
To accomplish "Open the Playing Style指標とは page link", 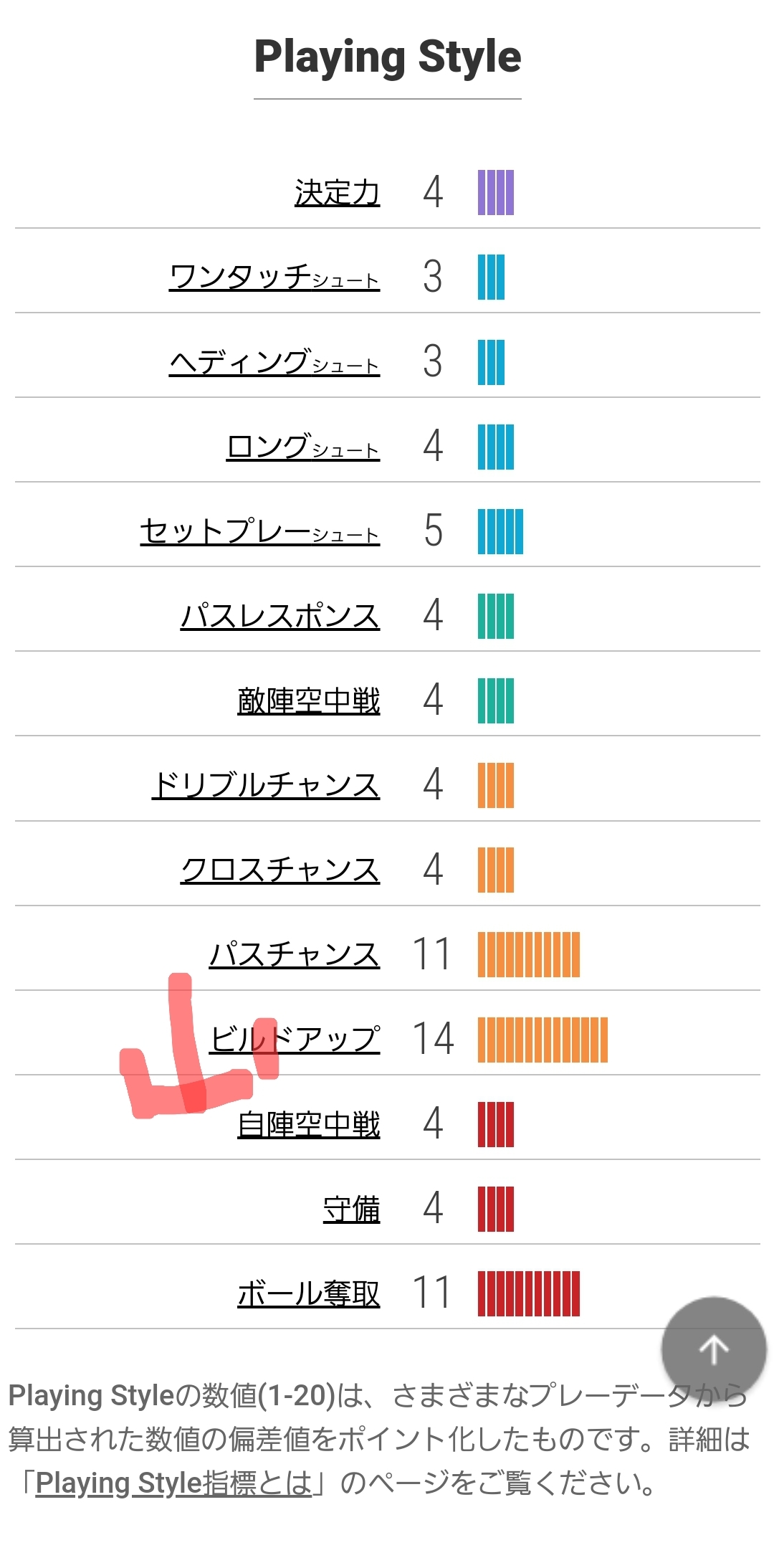I will [173, 1483].
